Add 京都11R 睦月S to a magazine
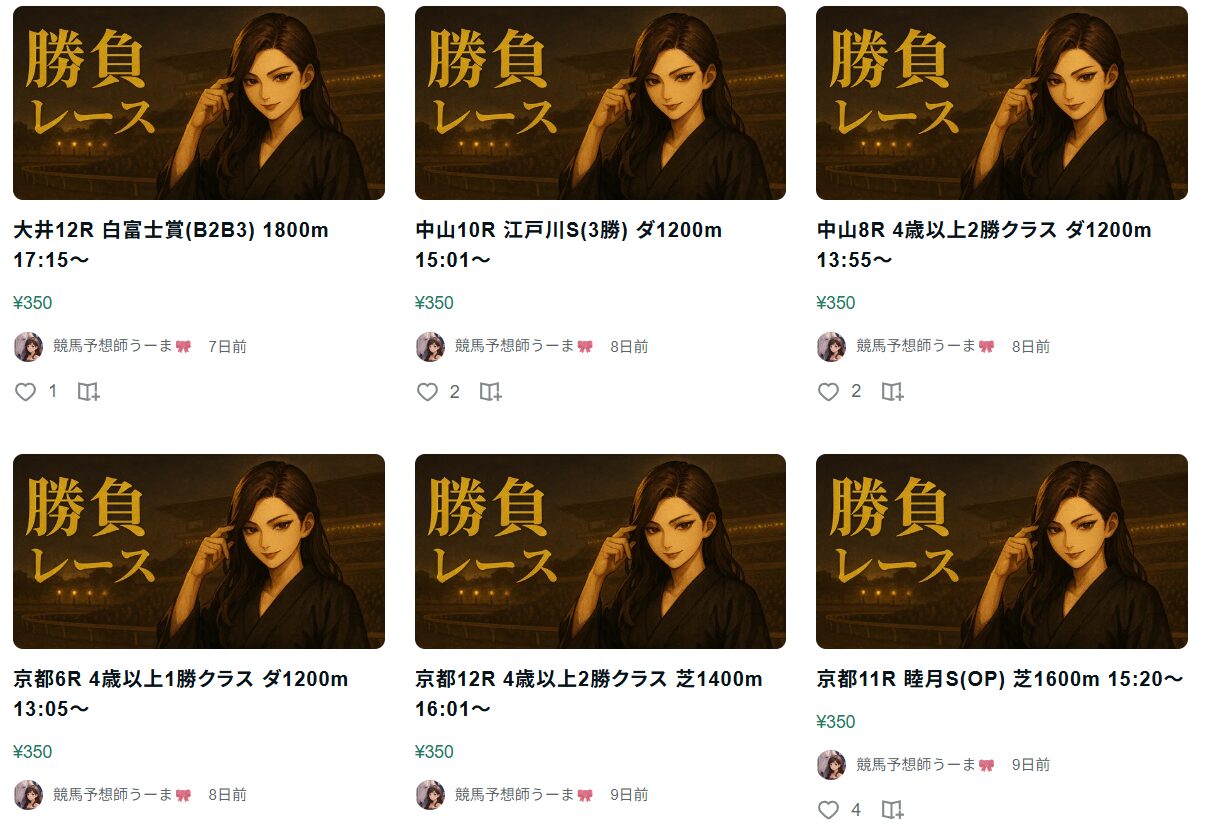 point(892,810)
